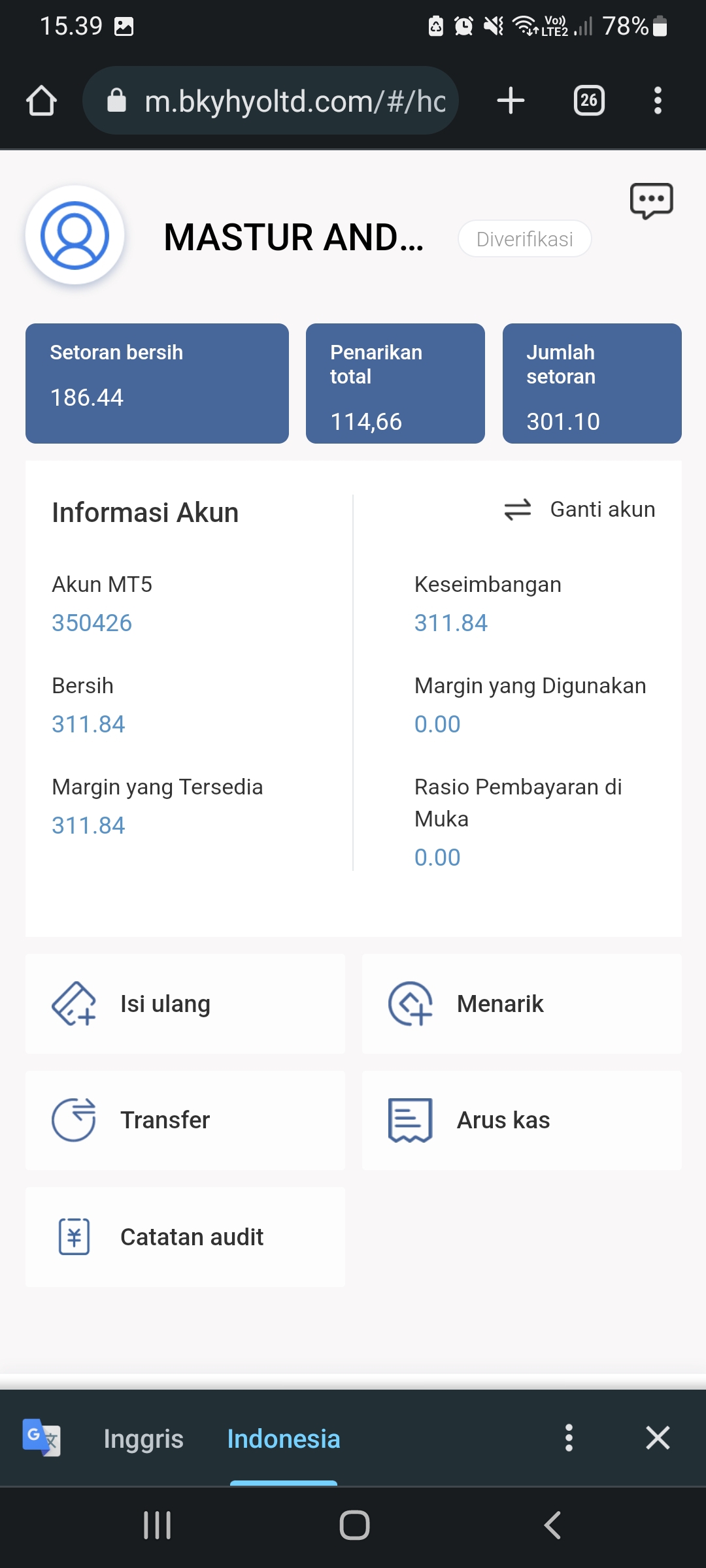Open the Transfer option
706x1568 pixels.
click(185, 1120)
